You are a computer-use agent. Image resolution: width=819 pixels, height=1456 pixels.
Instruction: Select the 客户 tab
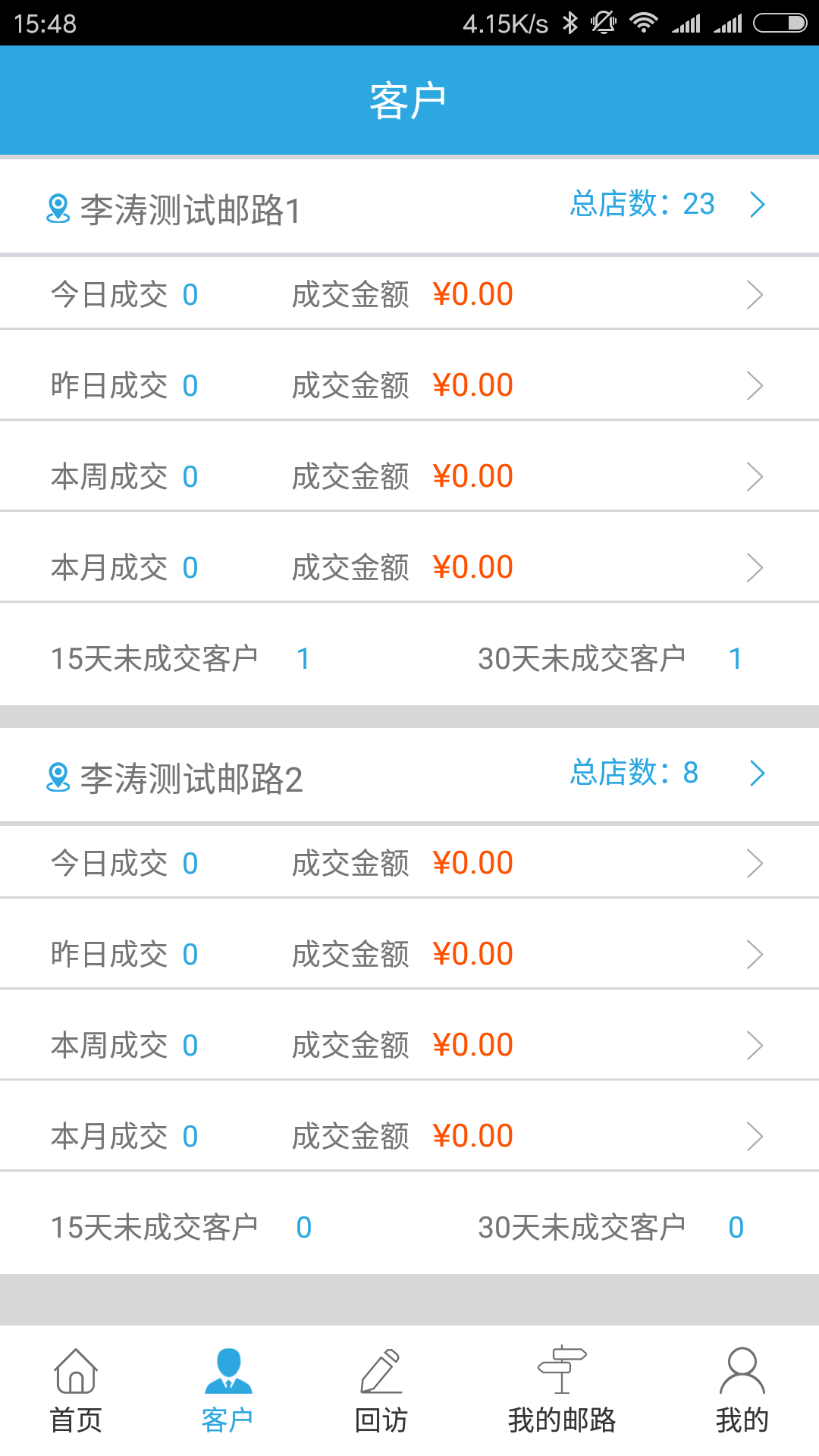[x=227, y=1391]
